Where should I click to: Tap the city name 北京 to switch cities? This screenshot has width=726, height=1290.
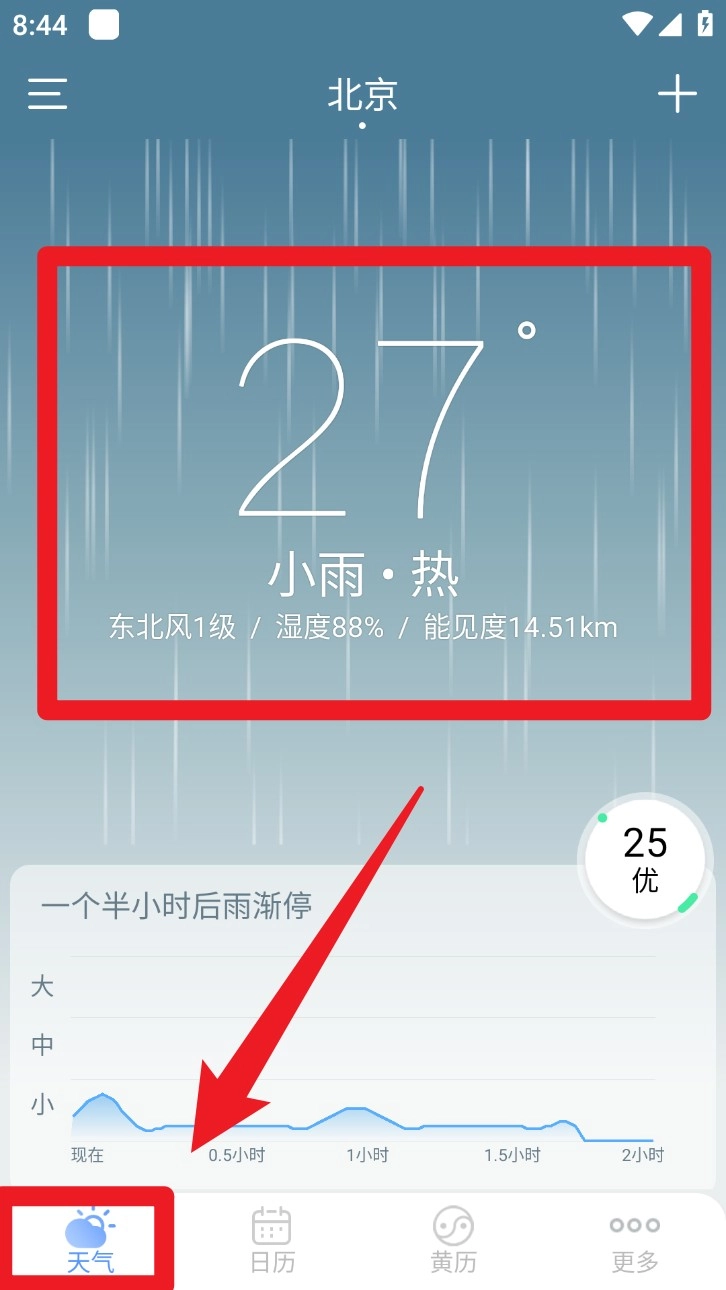(x=362, y=95)
